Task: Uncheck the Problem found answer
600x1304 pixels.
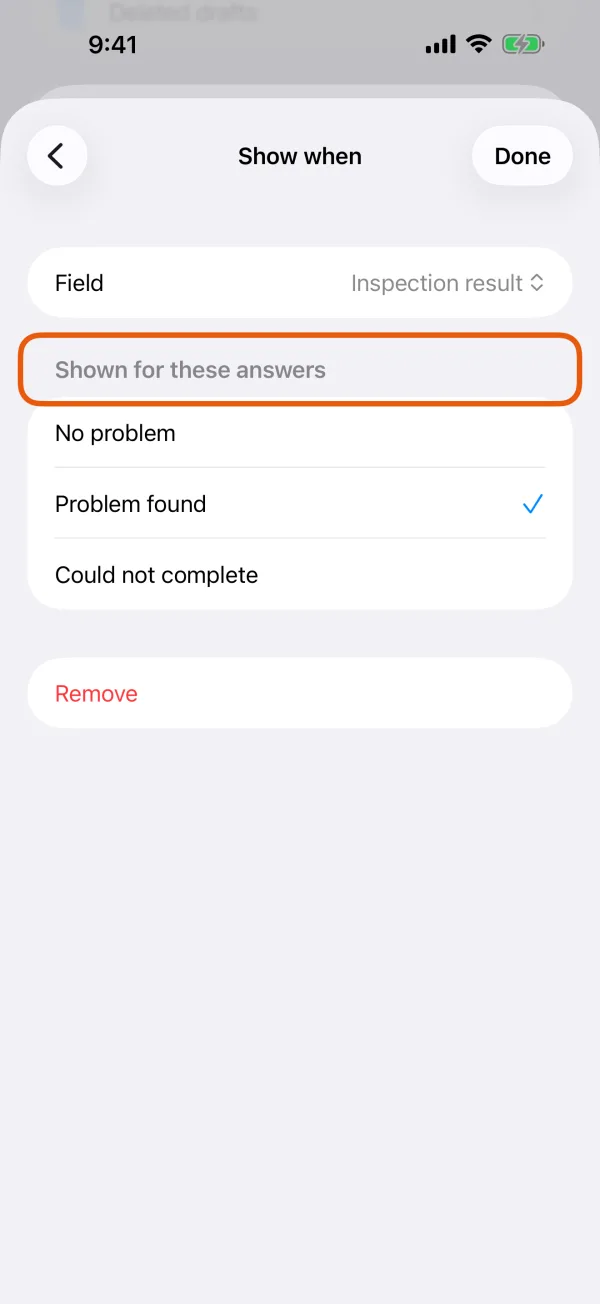Action: [x=300, y=504]
